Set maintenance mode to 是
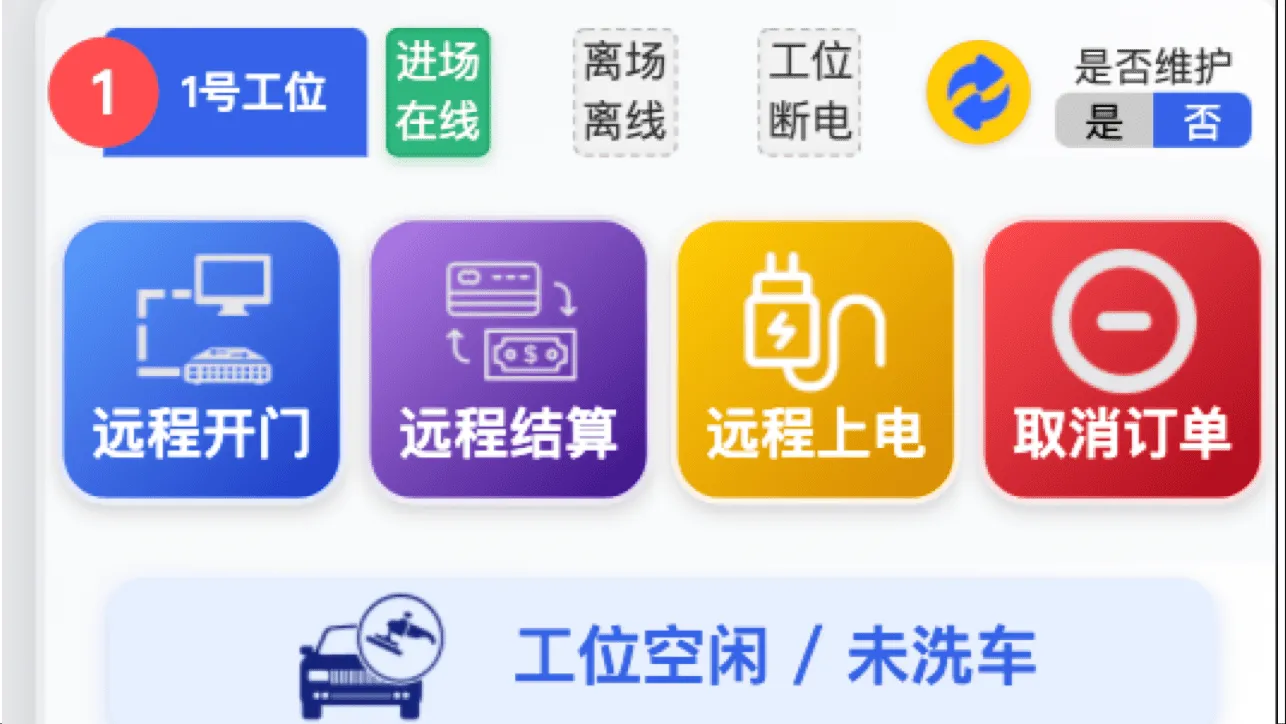 1104,122
